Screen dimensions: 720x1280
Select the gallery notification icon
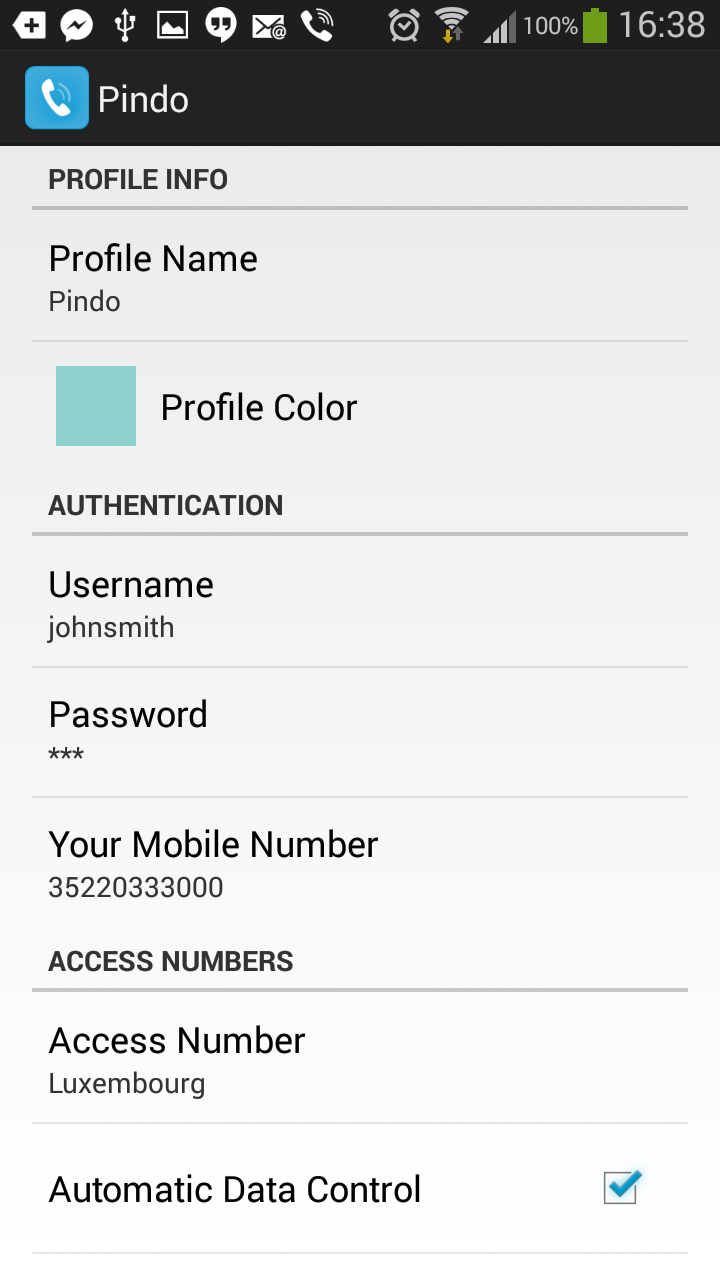(172, 24)
